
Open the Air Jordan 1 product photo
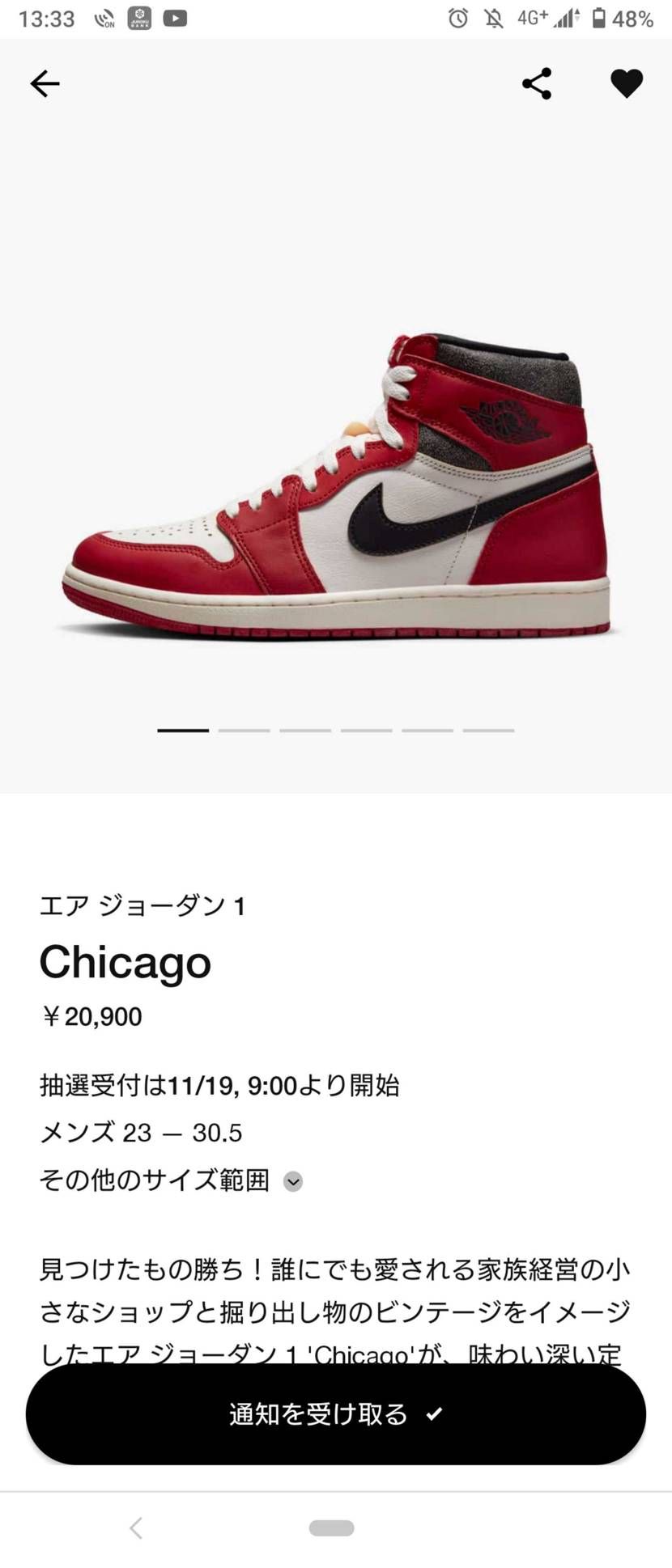click(335, 485)
